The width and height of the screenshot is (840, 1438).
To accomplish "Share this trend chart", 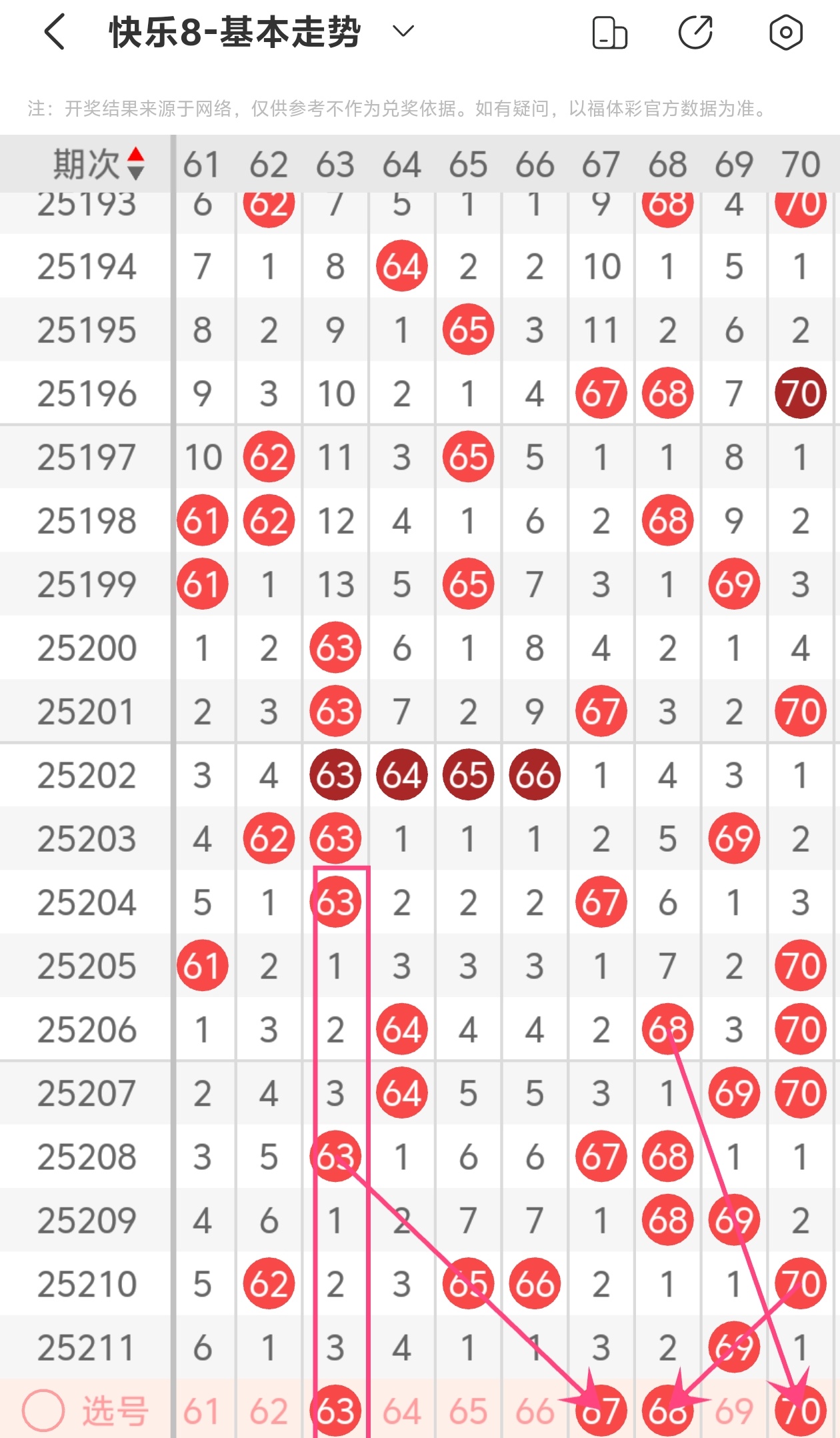I will tap(695, 33).
